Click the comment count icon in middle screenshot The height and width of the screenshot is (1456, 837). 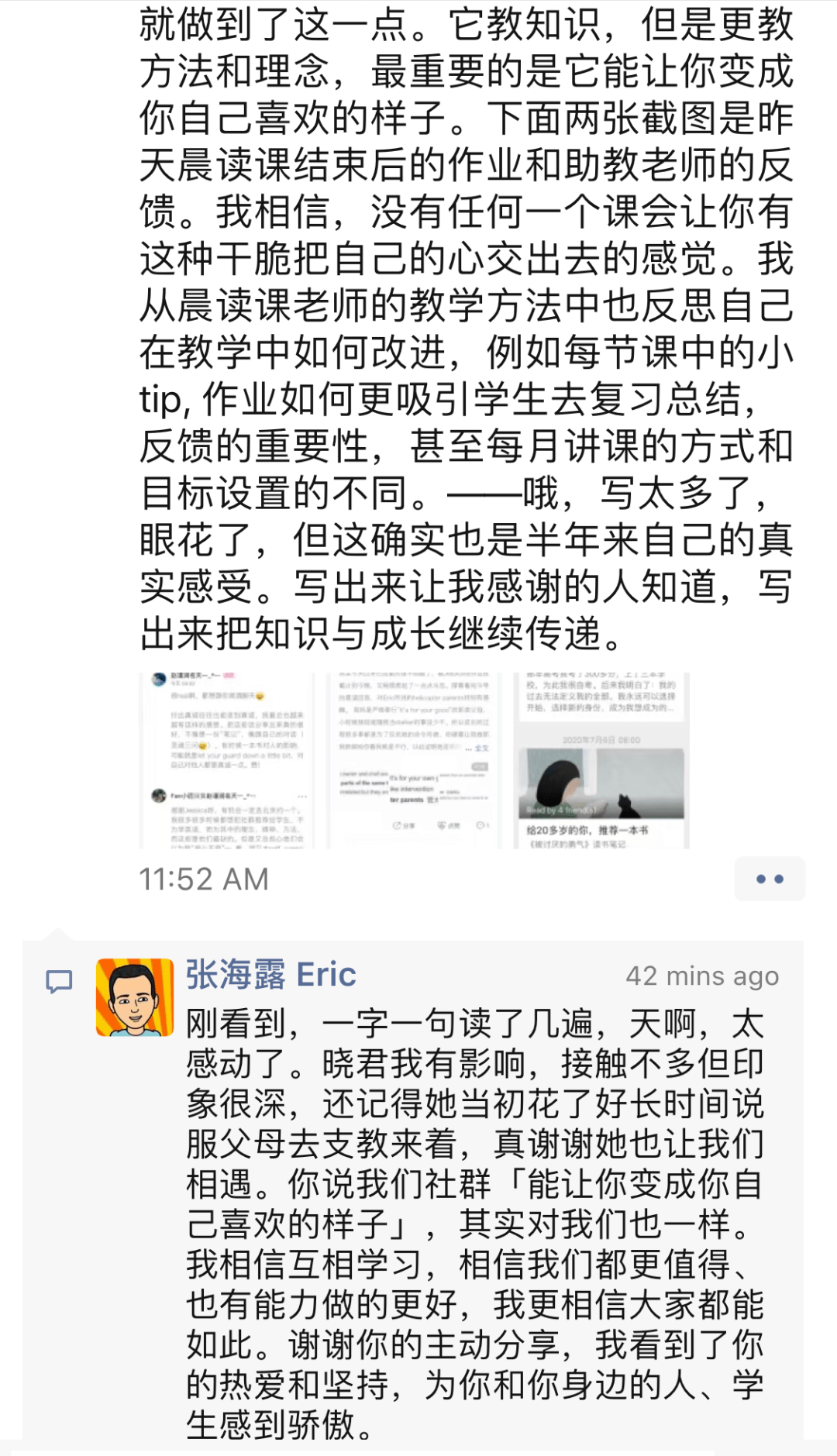click(x=481, y=825)
